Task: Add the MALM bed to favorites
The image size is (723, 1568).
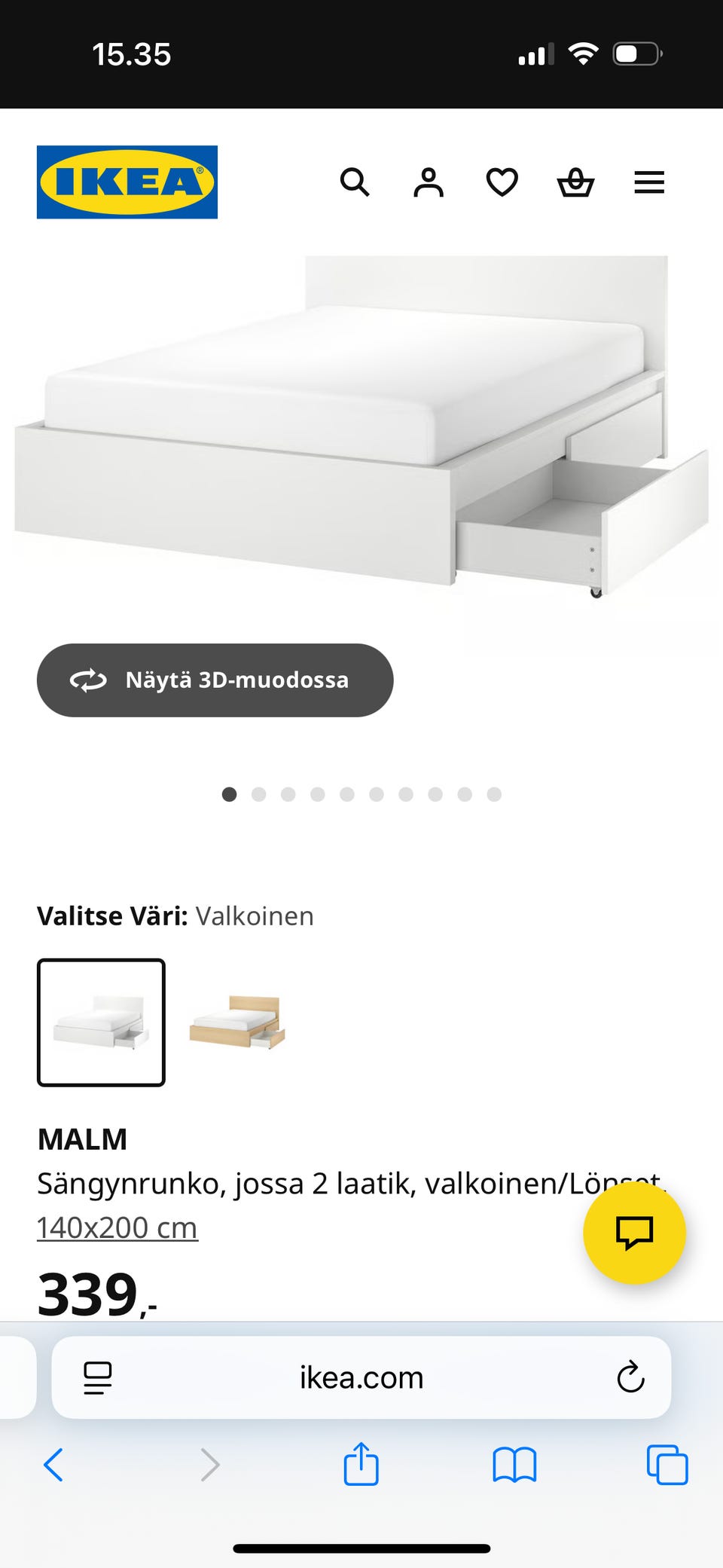Action: 501,182
